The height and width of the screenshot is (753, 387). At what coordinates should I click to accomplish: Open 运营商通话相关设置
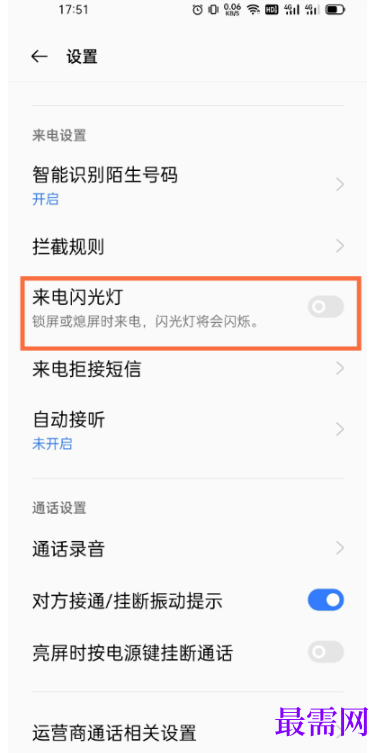pos(188,733)
